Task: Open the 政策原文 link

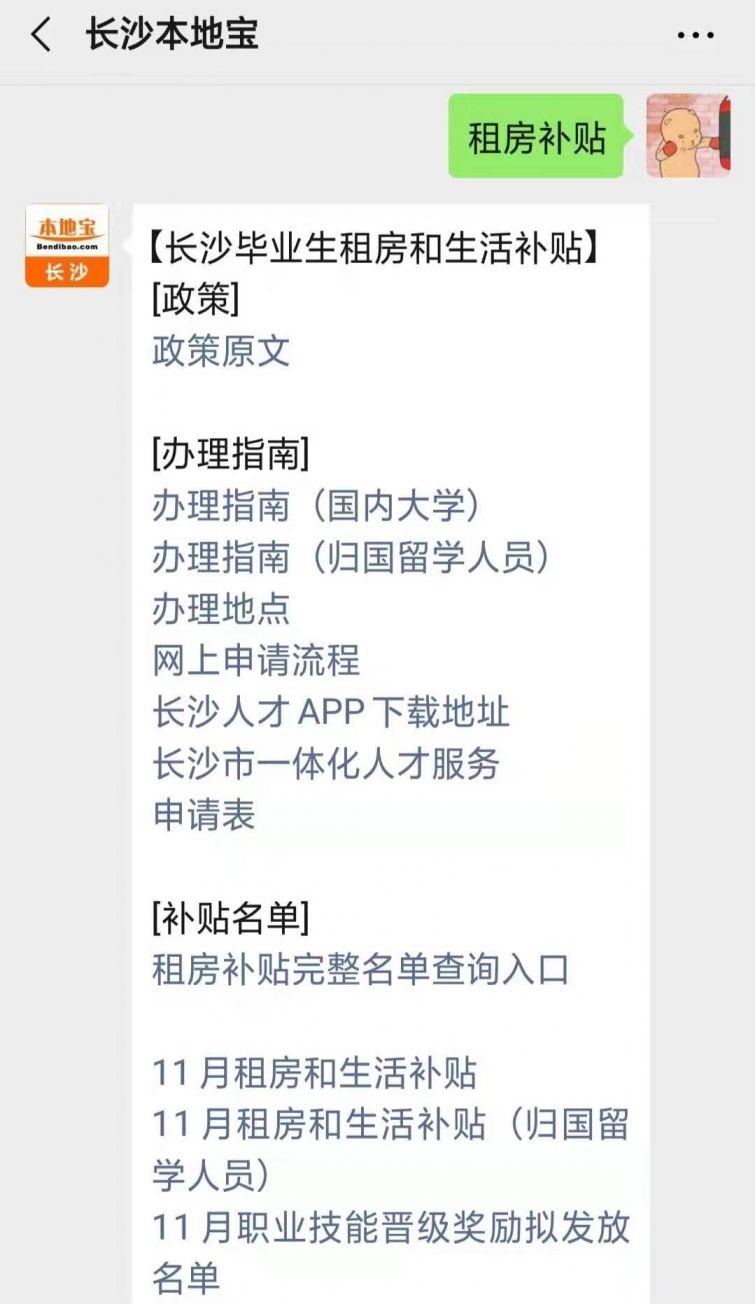Action: click(221, 351)
